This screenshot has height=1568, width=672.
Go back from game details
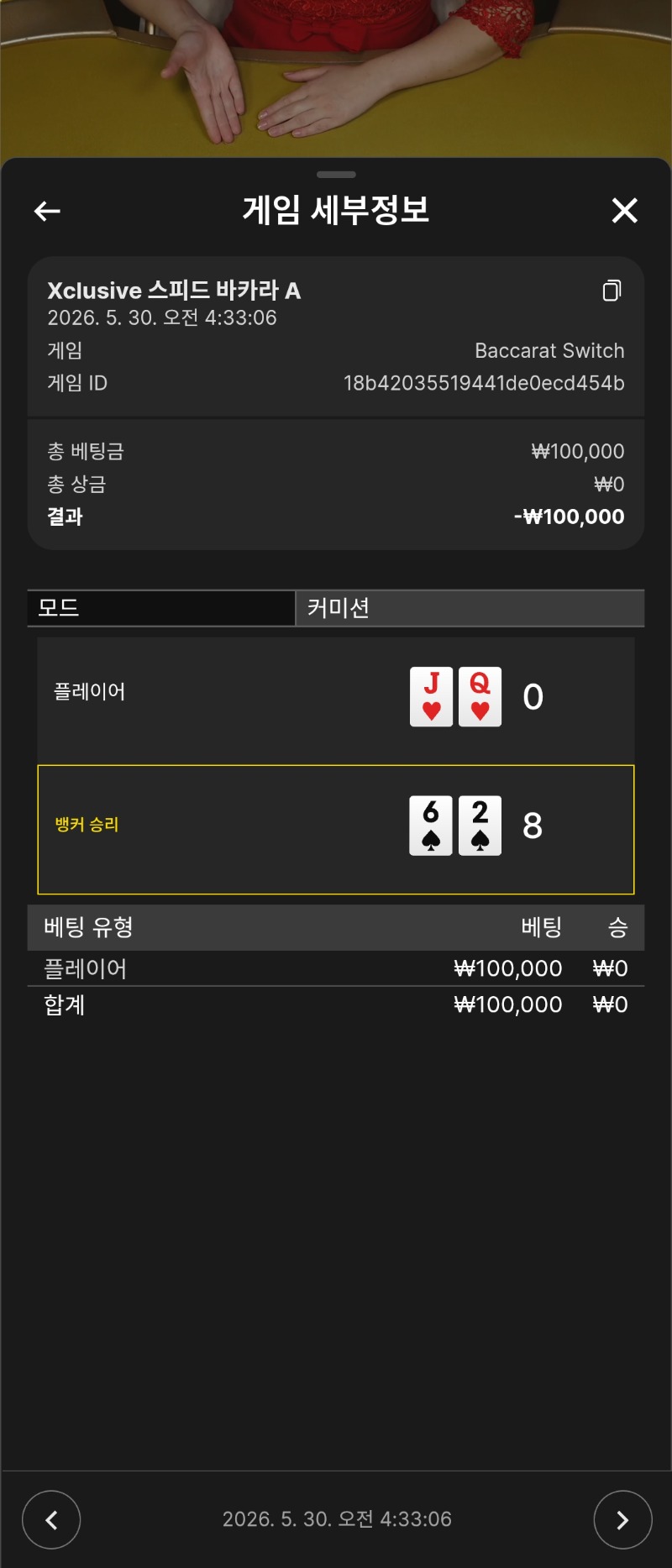(x=47, y=211)
